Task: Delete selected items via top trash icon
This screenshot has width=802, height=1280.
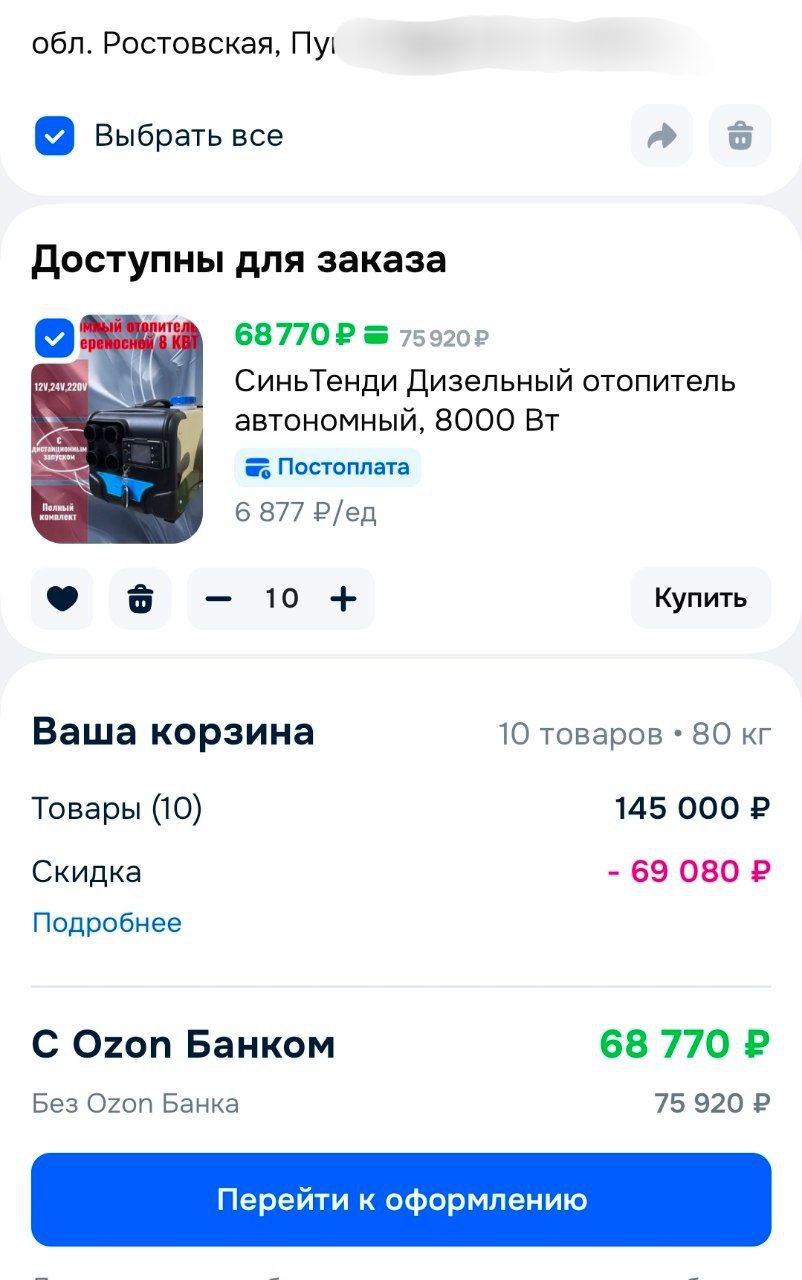Action: [x=740, y=136]
